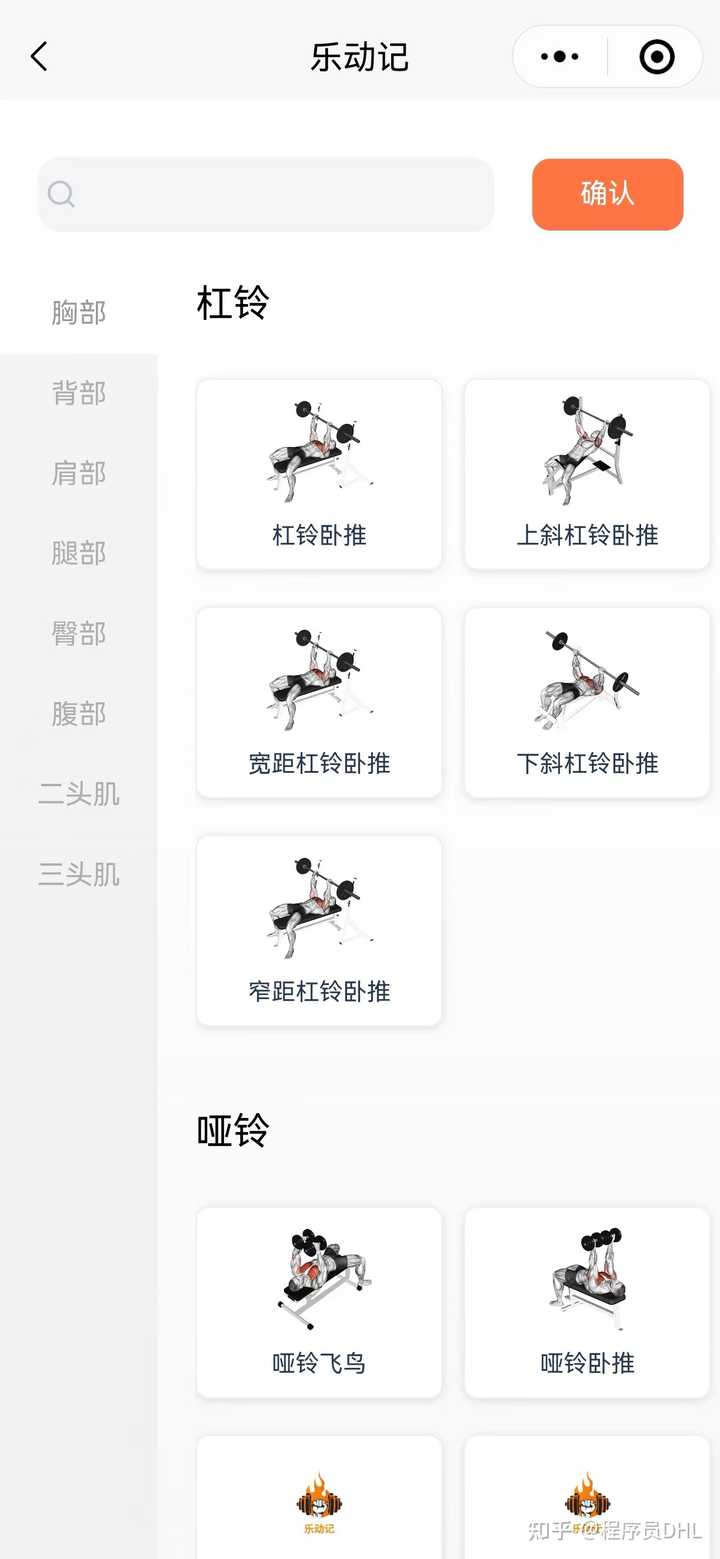
Task: Switch to the 腿部 category
Action: tap(79, 553)
